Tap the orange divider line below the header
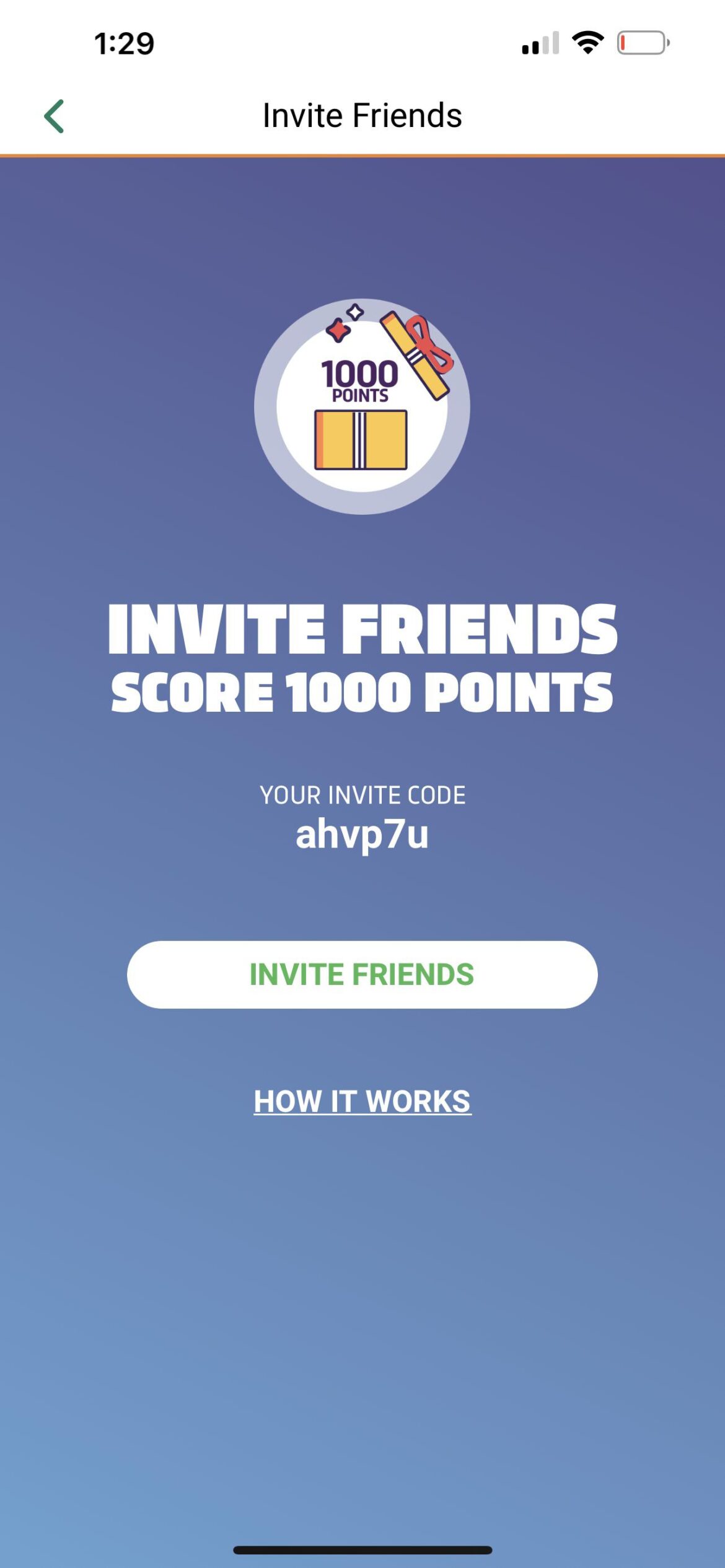This screenshot has width=725, height=1568. 362,155
